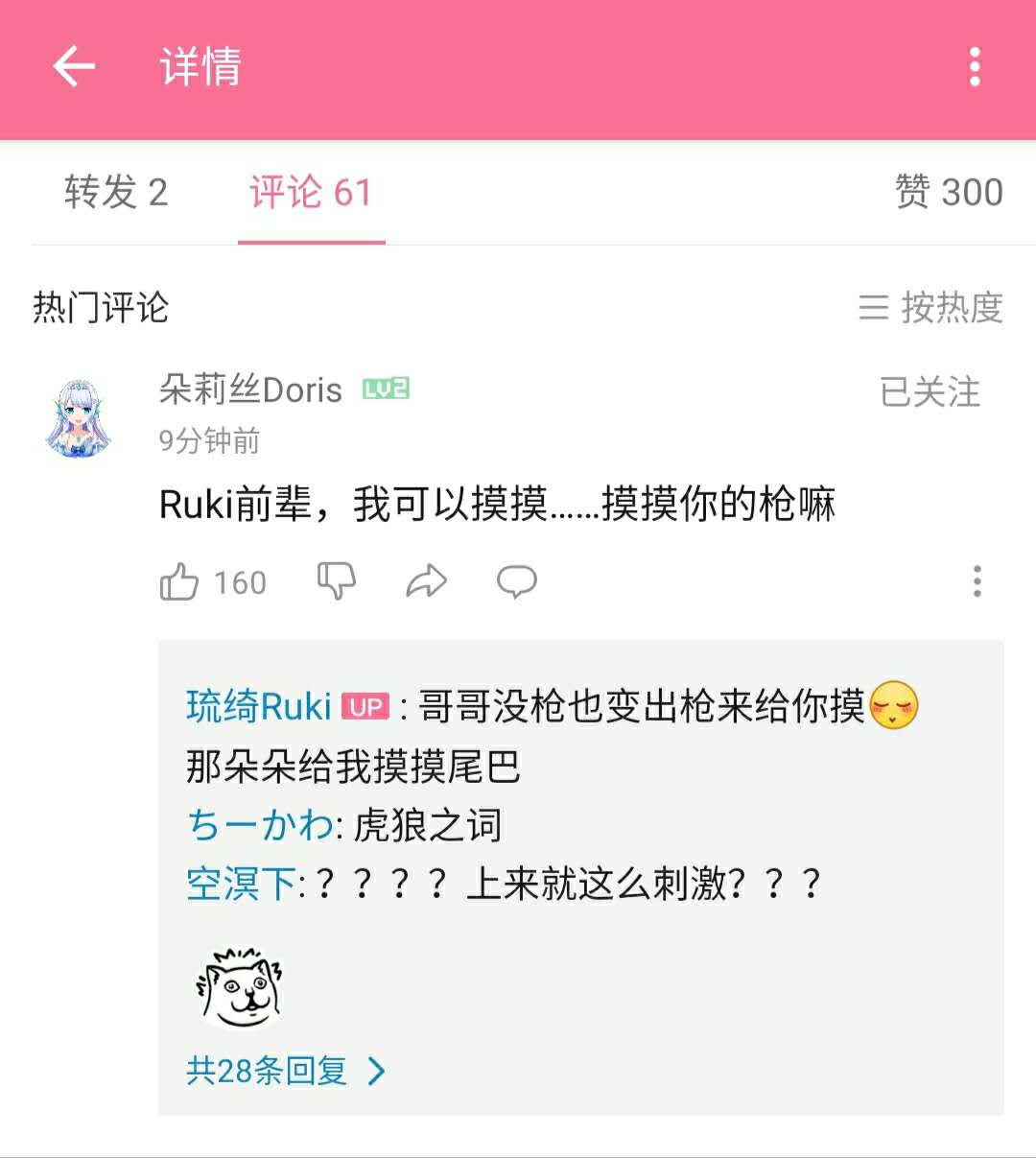Reply to 朵莉丝Doris's comment
The image size is (1036, 1158).
[516, 581]
